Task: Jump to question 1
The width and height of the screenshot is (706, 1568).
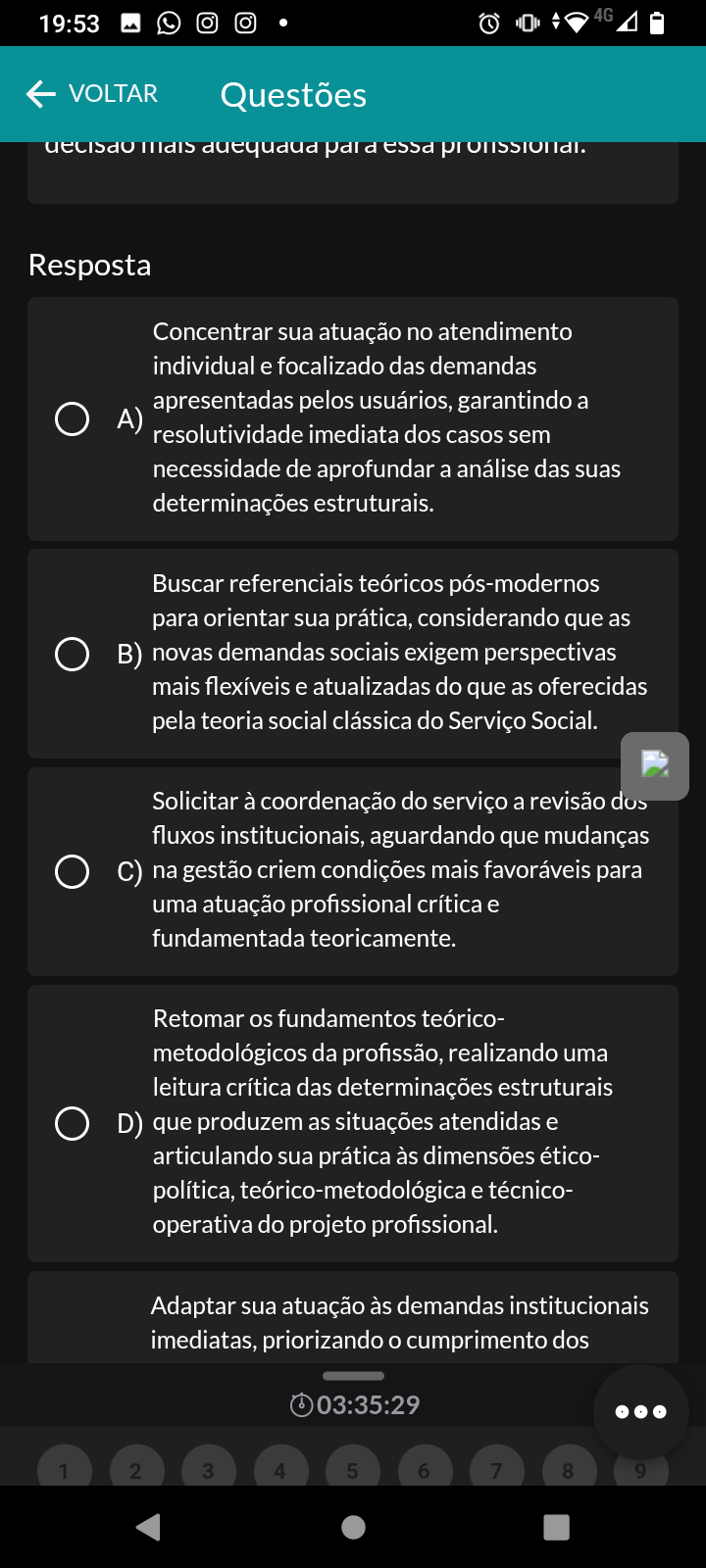Action: [64, 1470]
